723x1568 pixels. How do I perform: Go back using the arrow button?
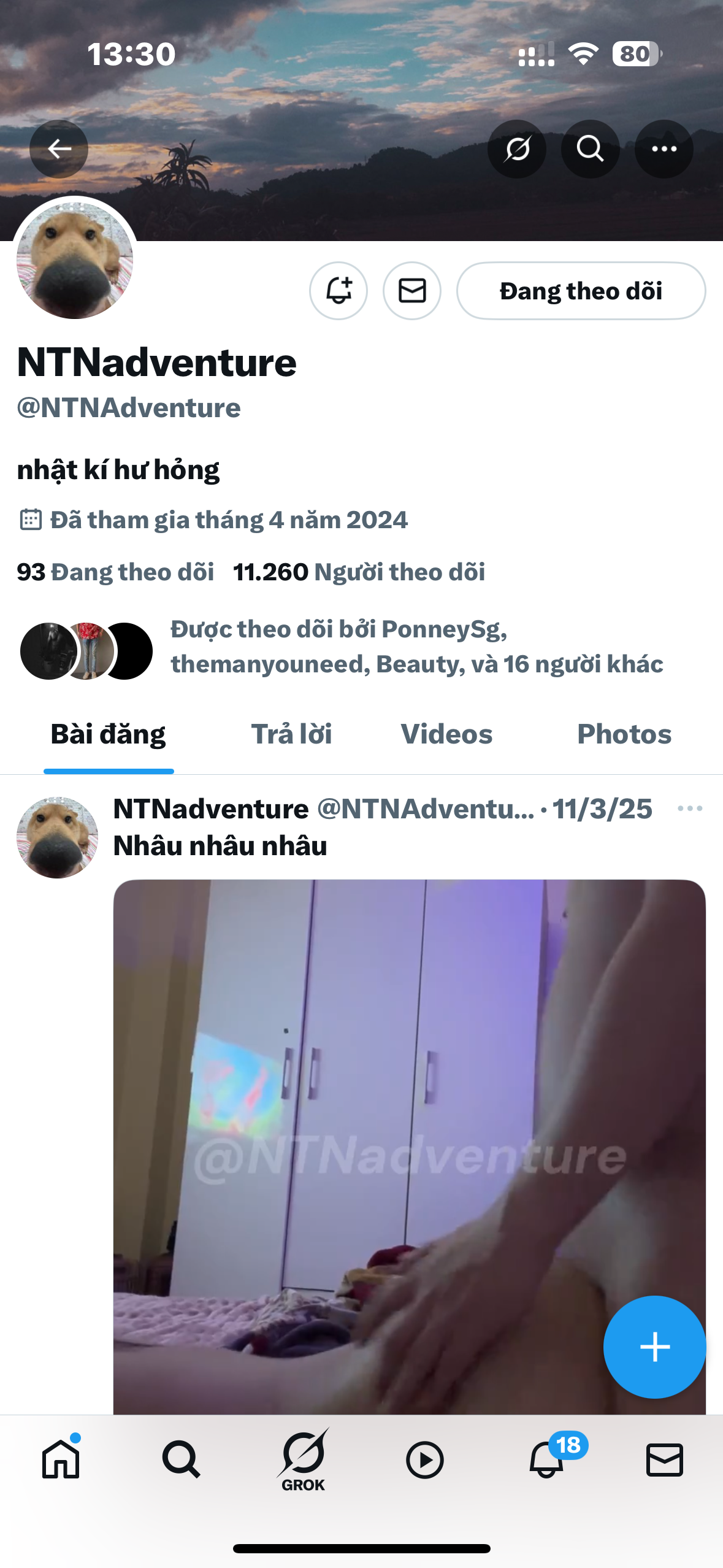59,149
